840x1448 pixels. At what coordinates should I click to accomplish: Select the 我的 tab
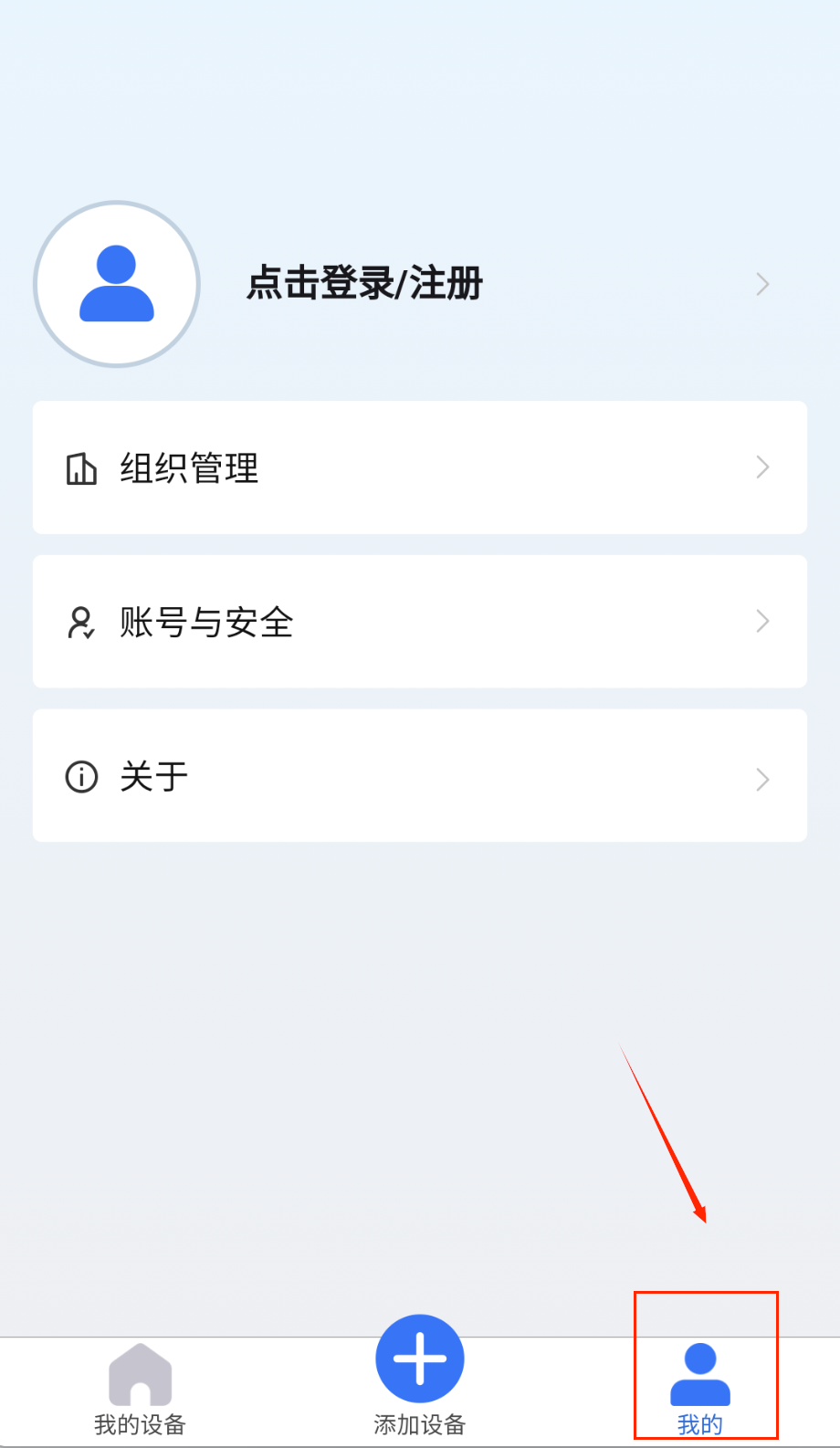click(x=700, y=1390)
